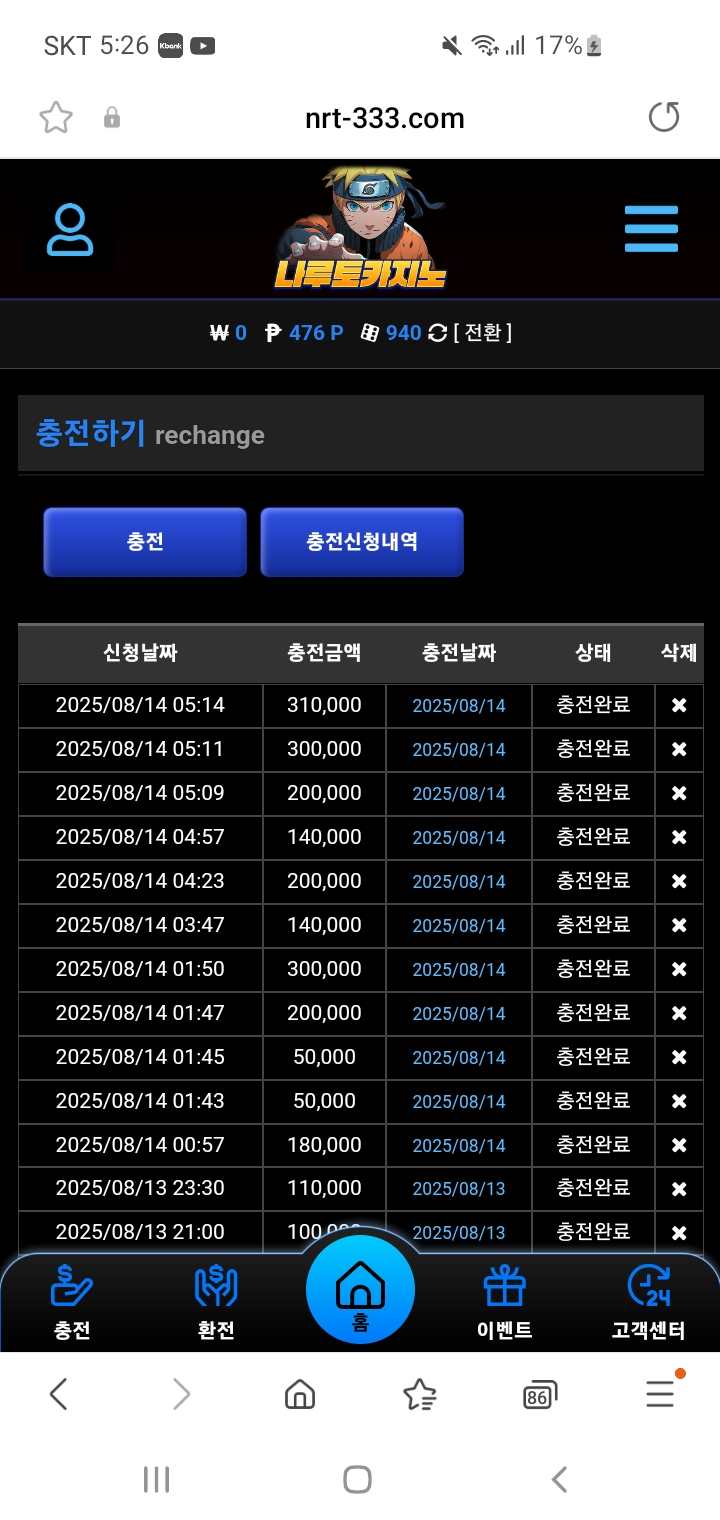Open 충전신청내역 history
The width and height of the screenshot is (720, 1520).
tap(362, 542)
